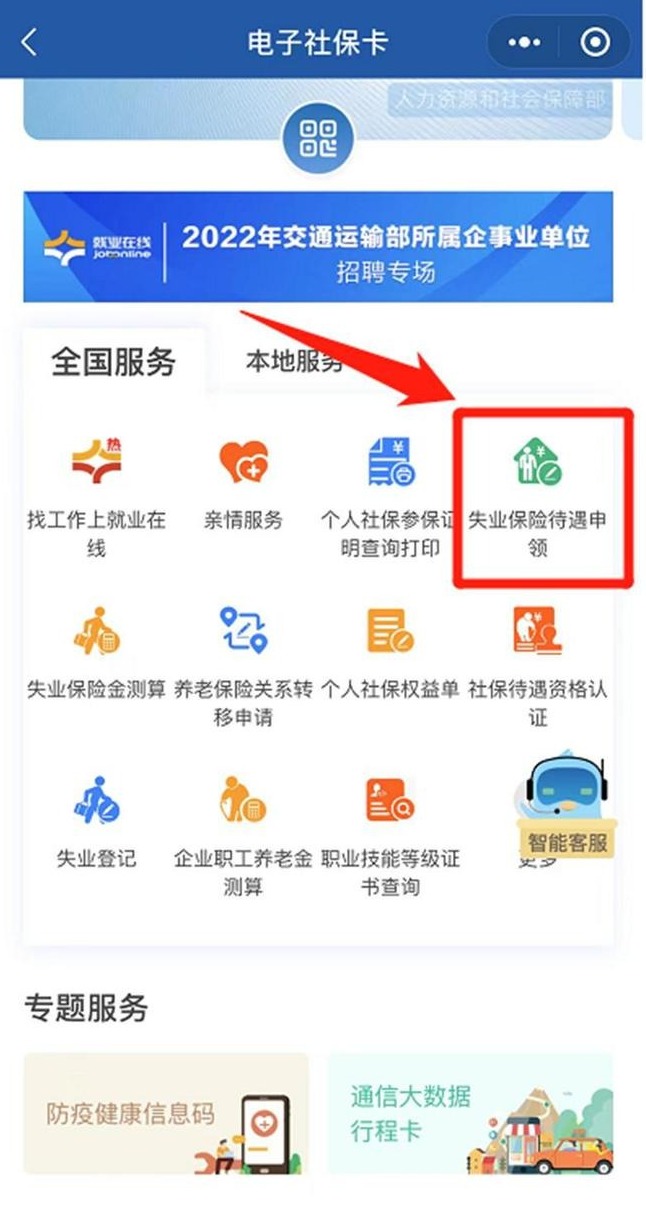The height and width of the screenshot is (1229, 646).
Task: Open 社保待遇资格认证
Action: click(538, 667)
